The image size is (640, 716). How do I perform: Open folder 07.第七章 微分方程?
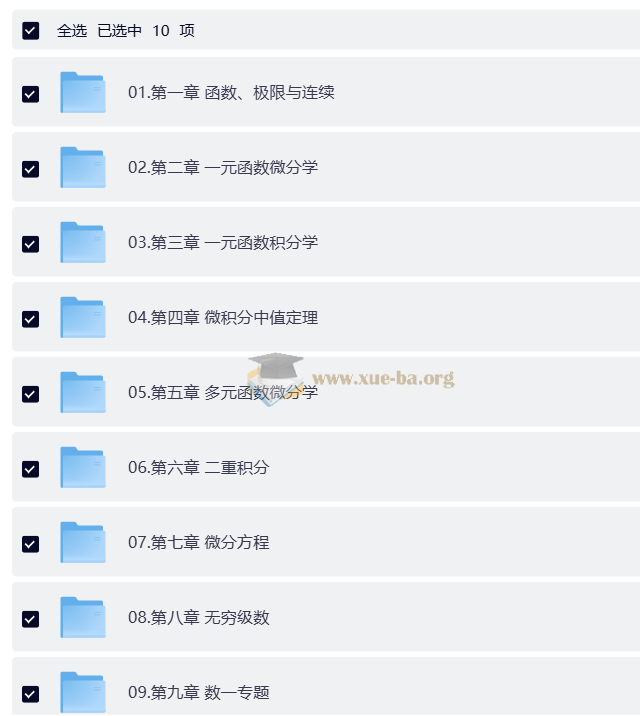click(x=198, y=543)
